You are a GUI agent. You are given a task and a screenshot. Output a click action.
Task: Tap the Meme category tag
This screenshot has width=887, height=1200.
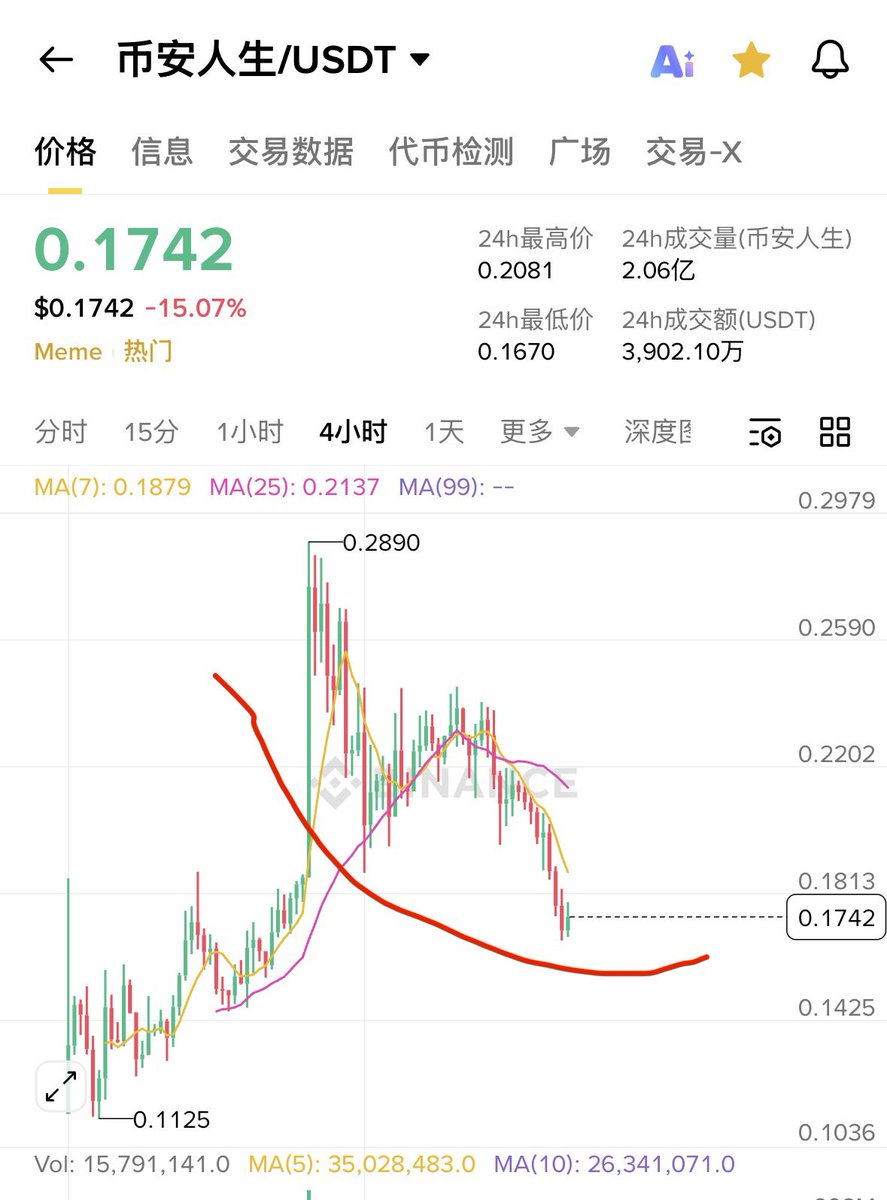coord(68,352)
